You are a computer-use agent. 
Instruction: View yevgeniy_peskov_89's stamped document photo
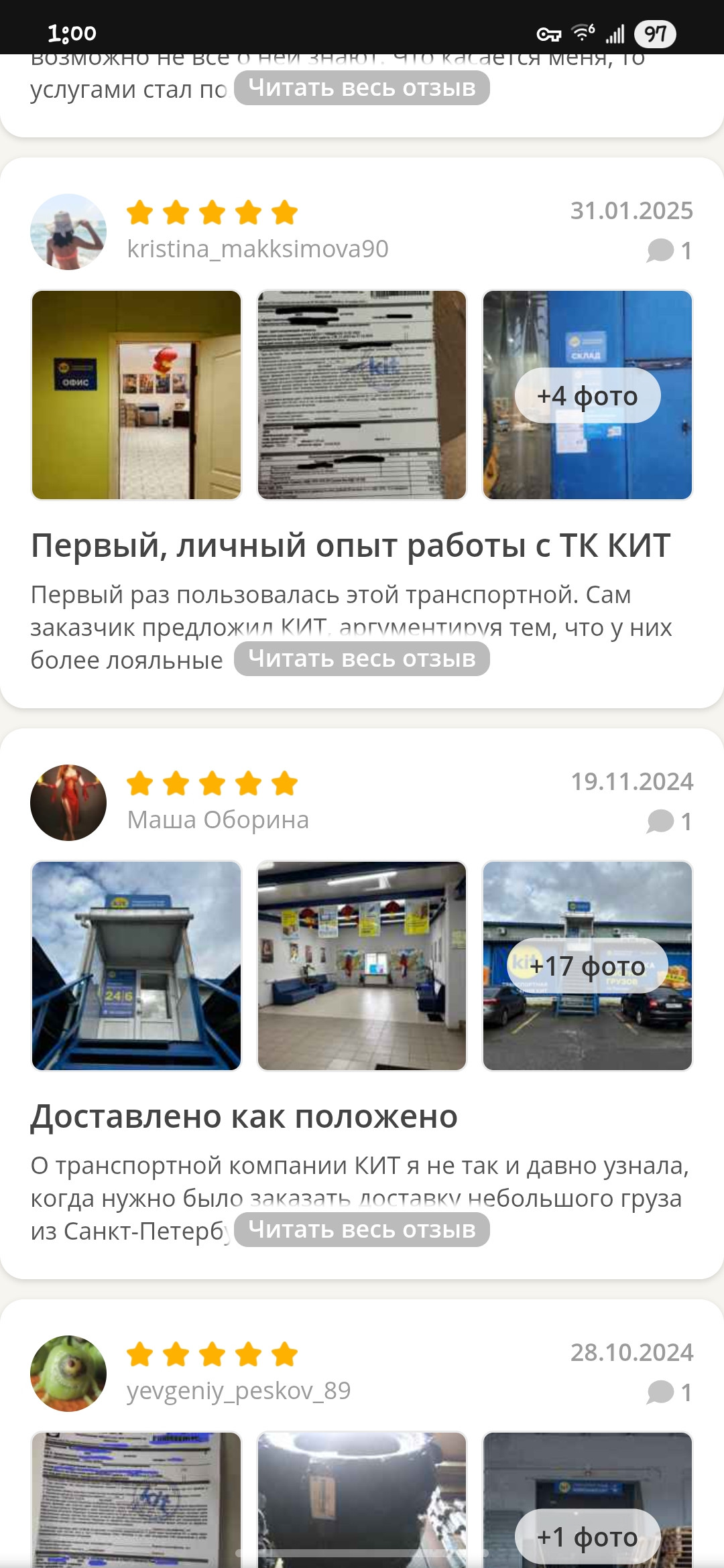[137, 1498]
